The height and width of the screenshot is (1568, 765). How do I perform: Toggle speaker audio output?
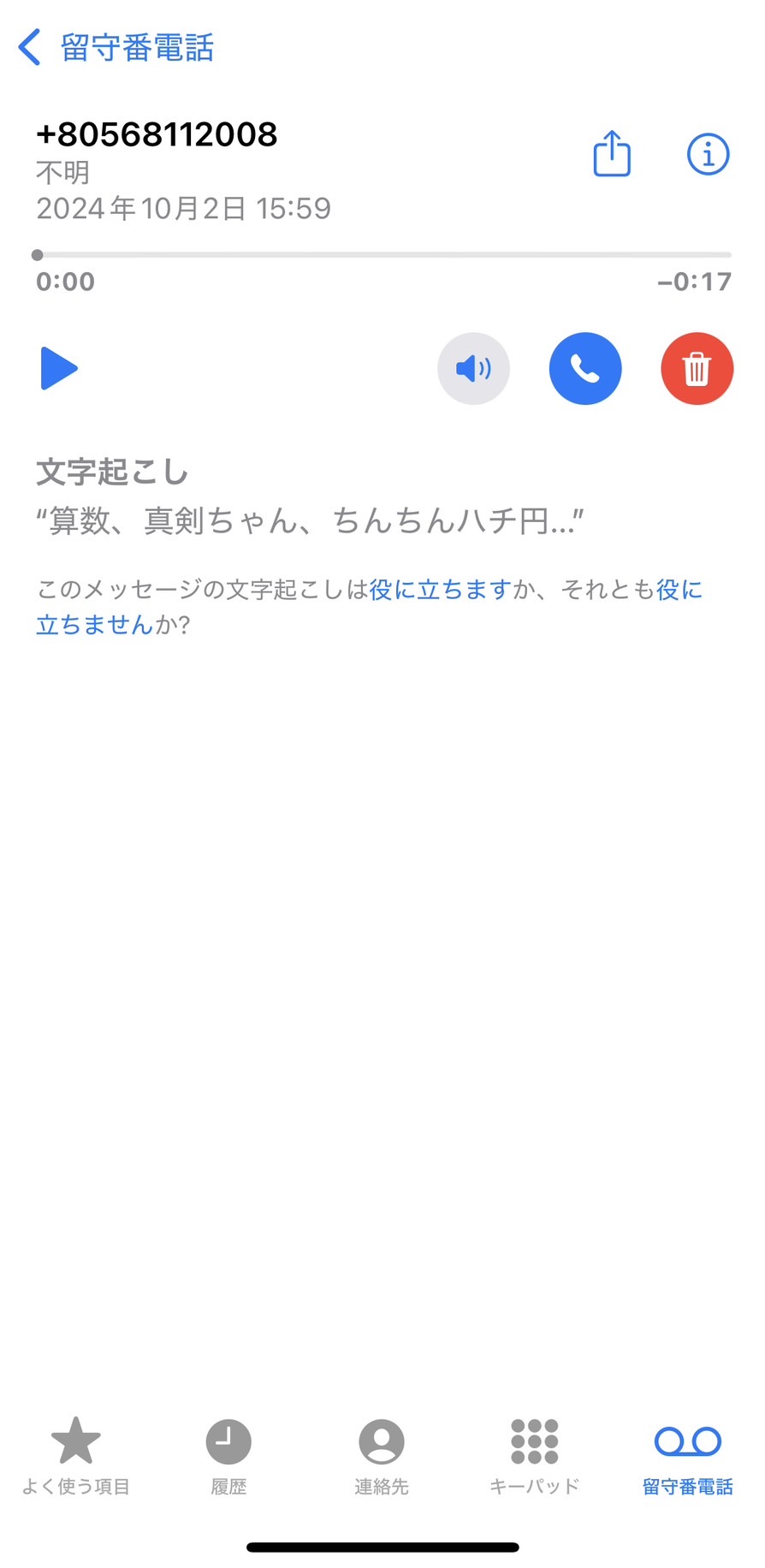(473, 369)
